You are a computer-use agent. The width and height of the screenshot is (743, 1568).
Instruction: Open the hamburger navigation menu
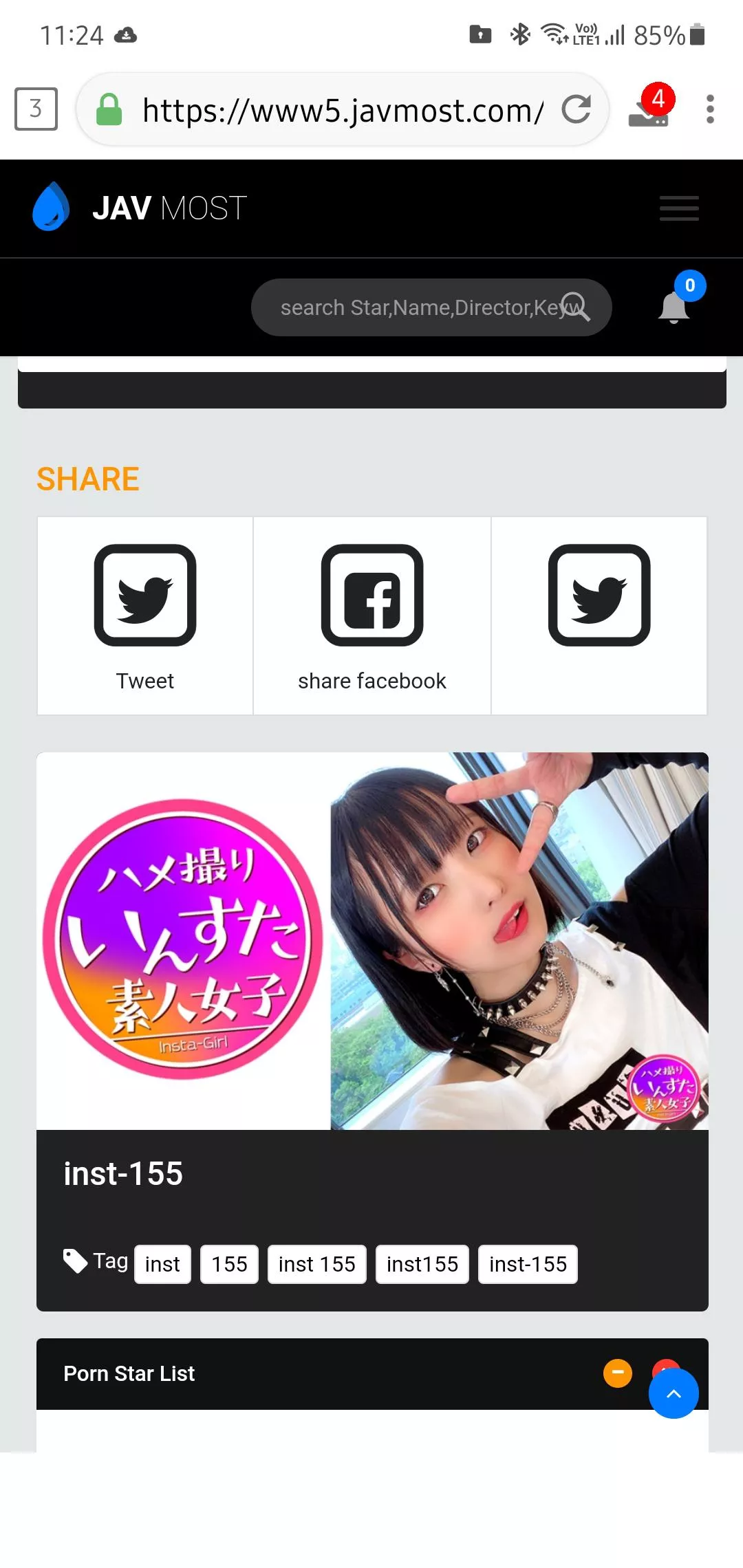[x=678, y=208]
